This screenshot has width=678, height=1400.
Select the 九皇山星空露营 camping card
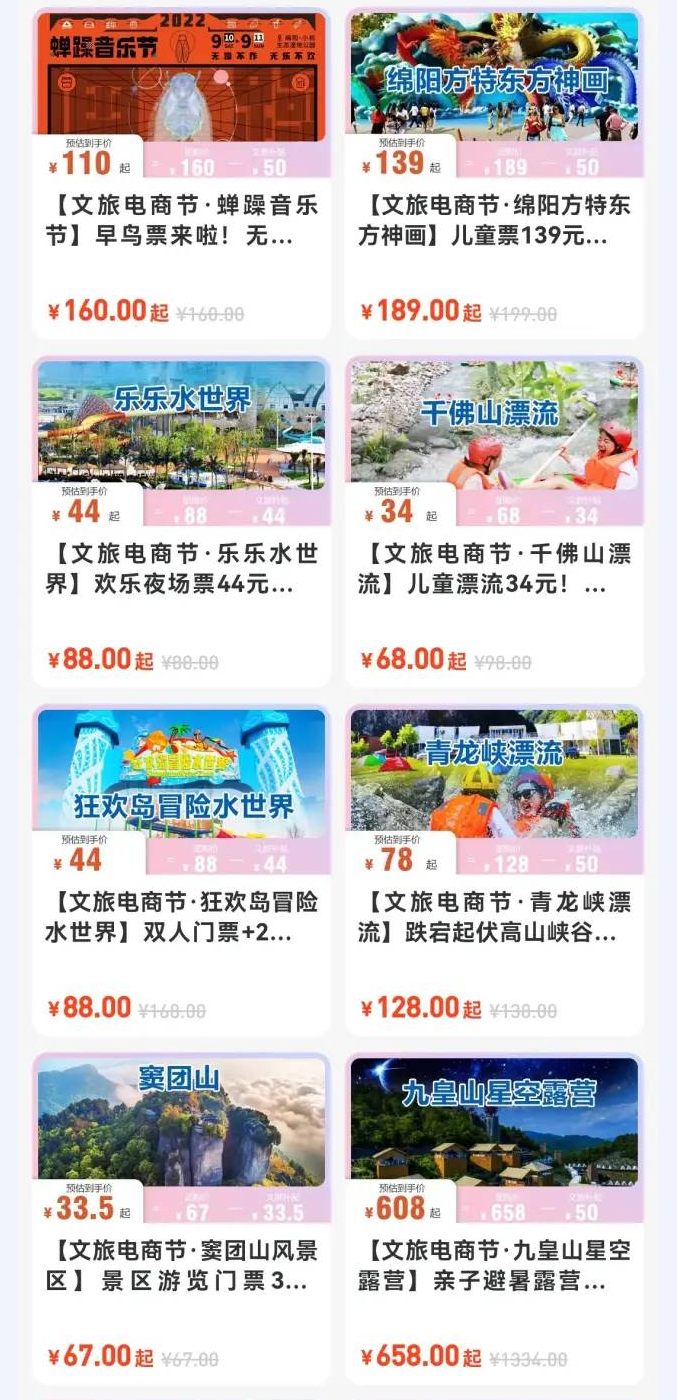pos(495,1266)
